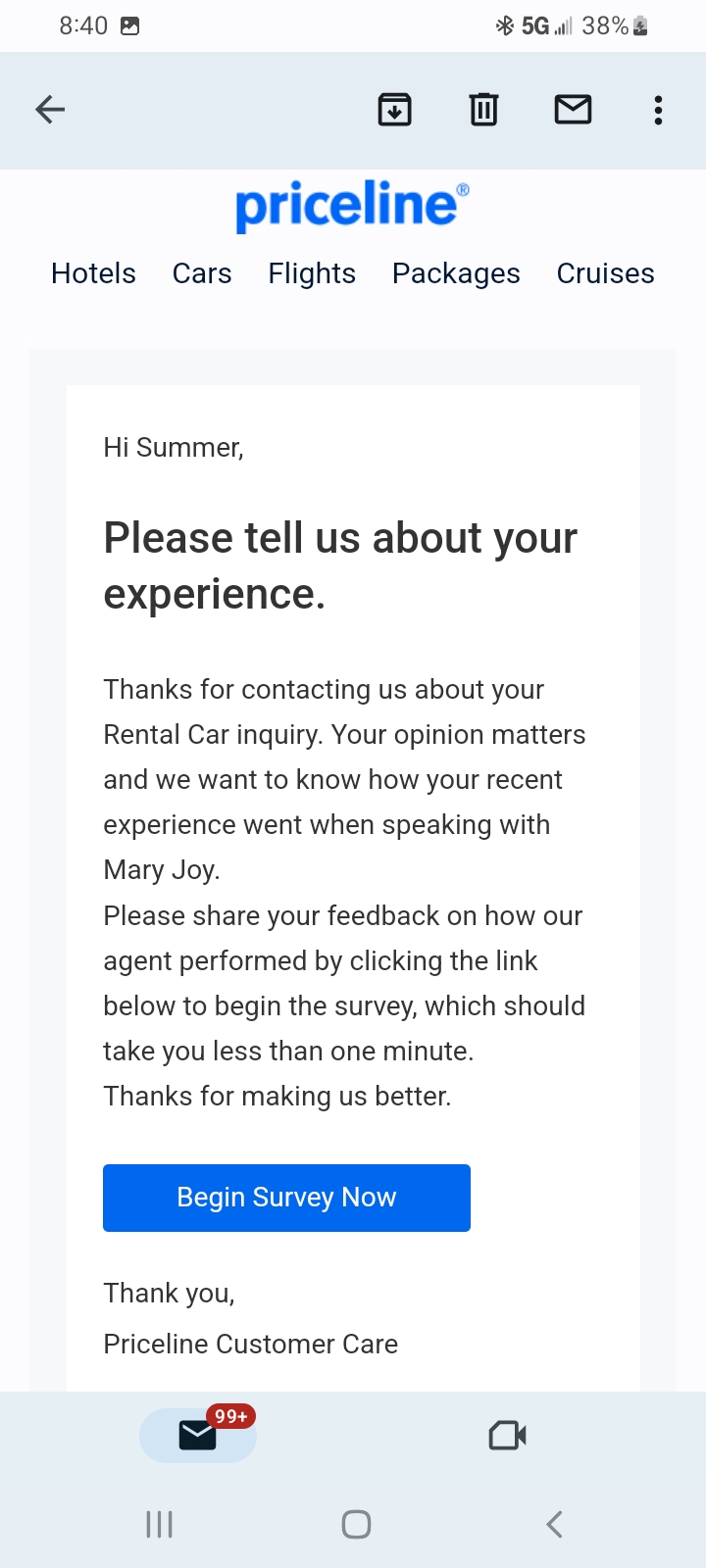706x1568 pixels.
Task: Open the unread mail inbox shortcut
Action: click(x=197, y=1435)
